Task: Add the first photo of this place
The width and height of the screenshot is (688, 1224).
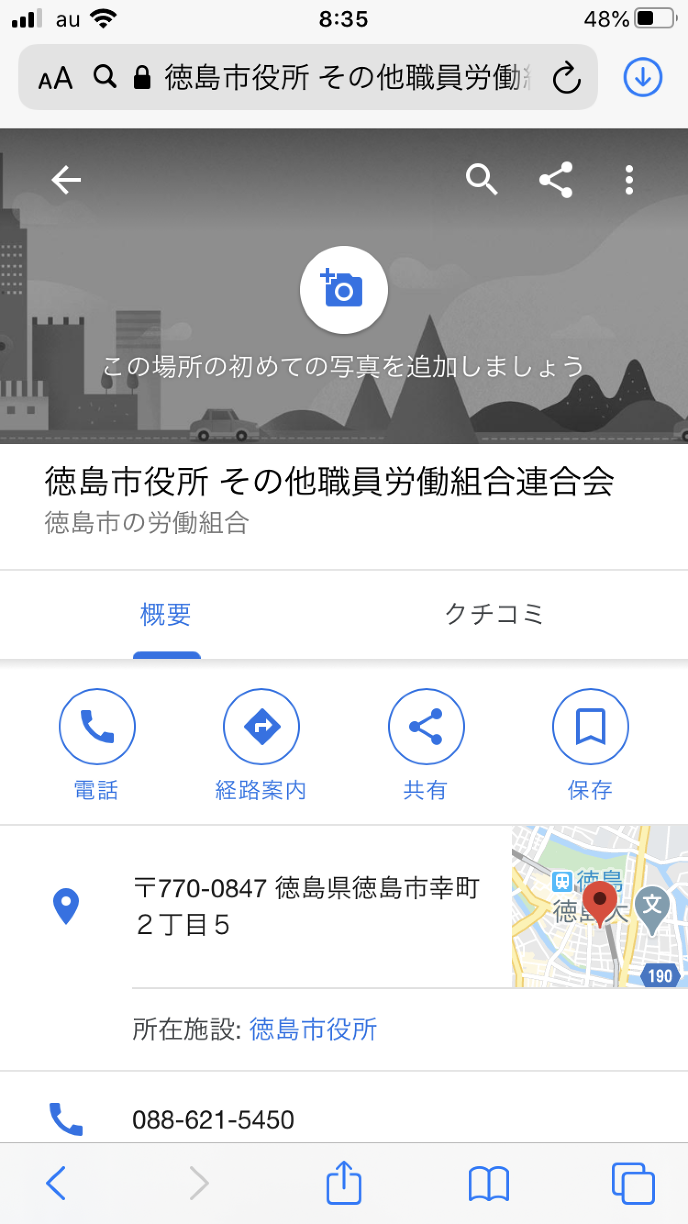Action: pyautogui.click(x=343, y=290)
